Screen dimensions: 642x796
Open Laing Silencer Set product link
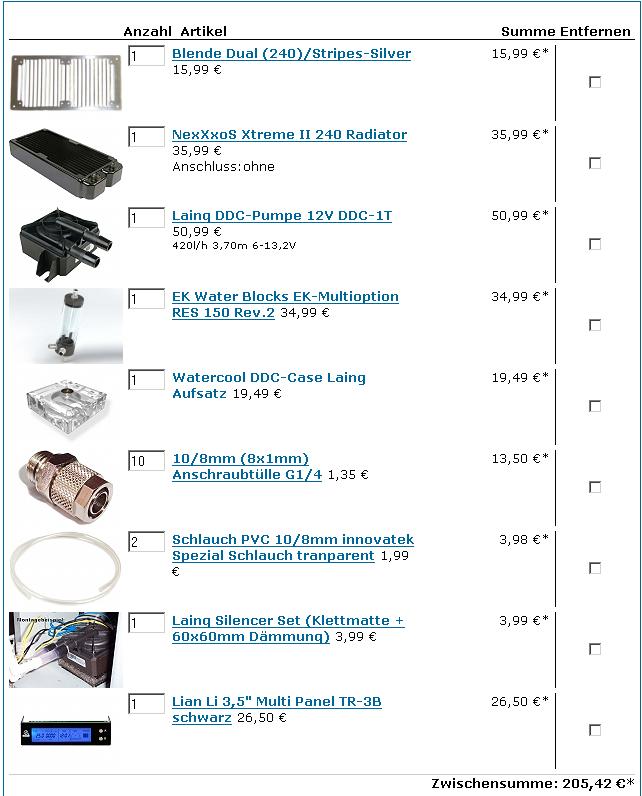click(x=287, y=621)
